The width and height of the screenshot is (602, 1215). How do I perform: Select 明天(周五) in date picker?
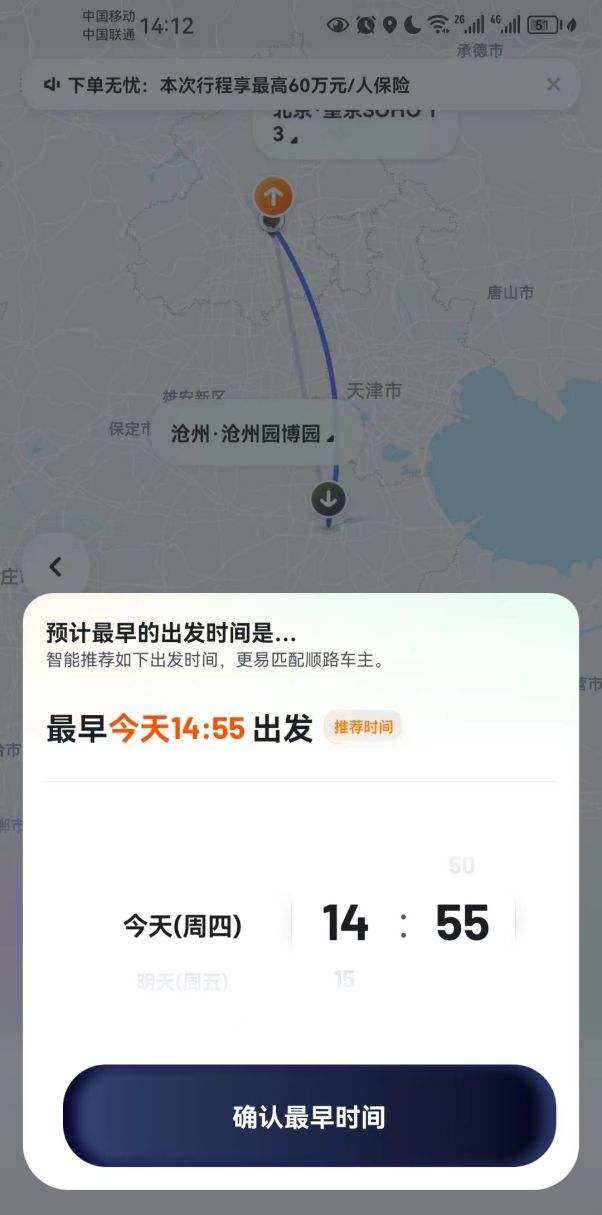182,982
